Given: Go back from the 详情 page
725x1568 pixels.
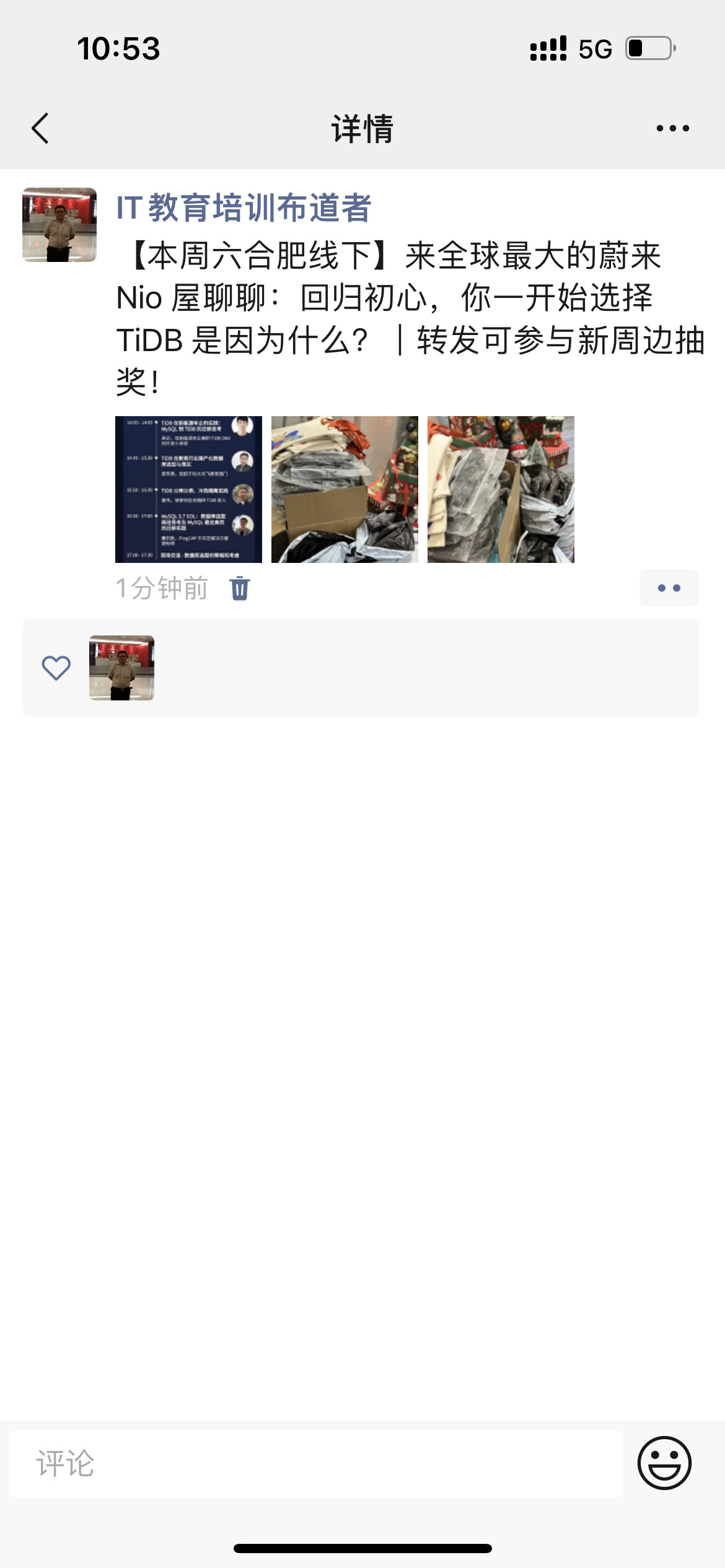Looking at the screenshot, I should [x=41, y=129].
